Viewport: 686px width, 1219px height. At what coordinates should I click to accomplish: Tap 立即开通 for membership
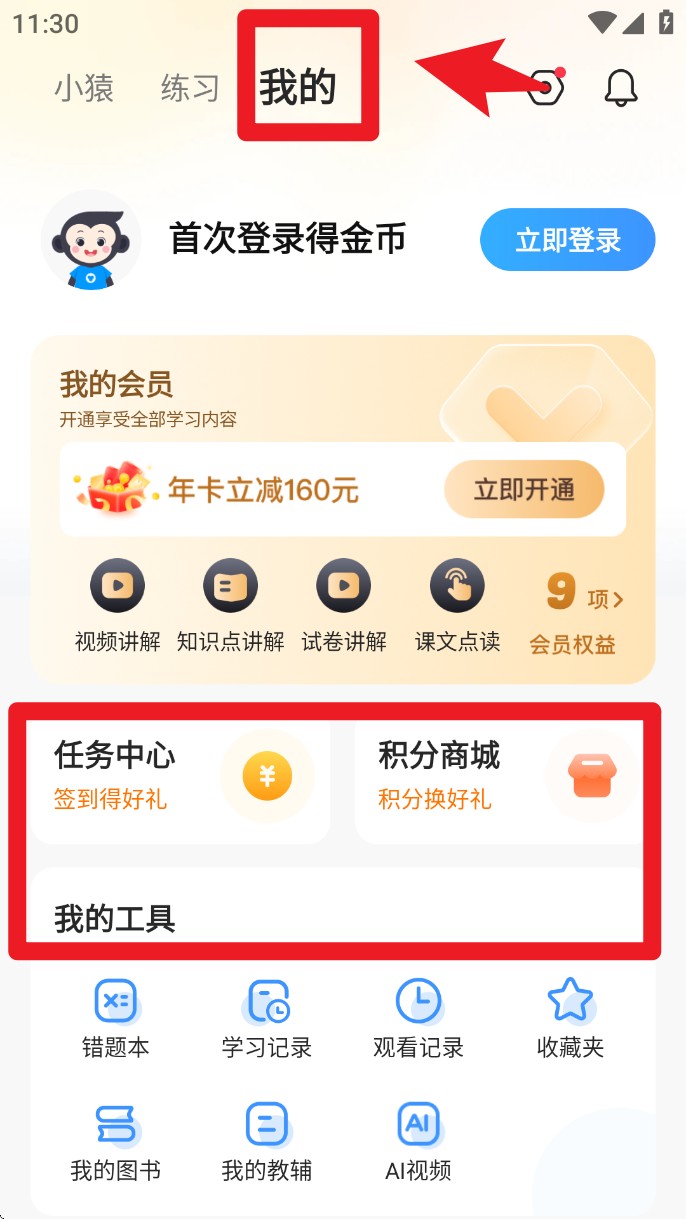[524, 489]
